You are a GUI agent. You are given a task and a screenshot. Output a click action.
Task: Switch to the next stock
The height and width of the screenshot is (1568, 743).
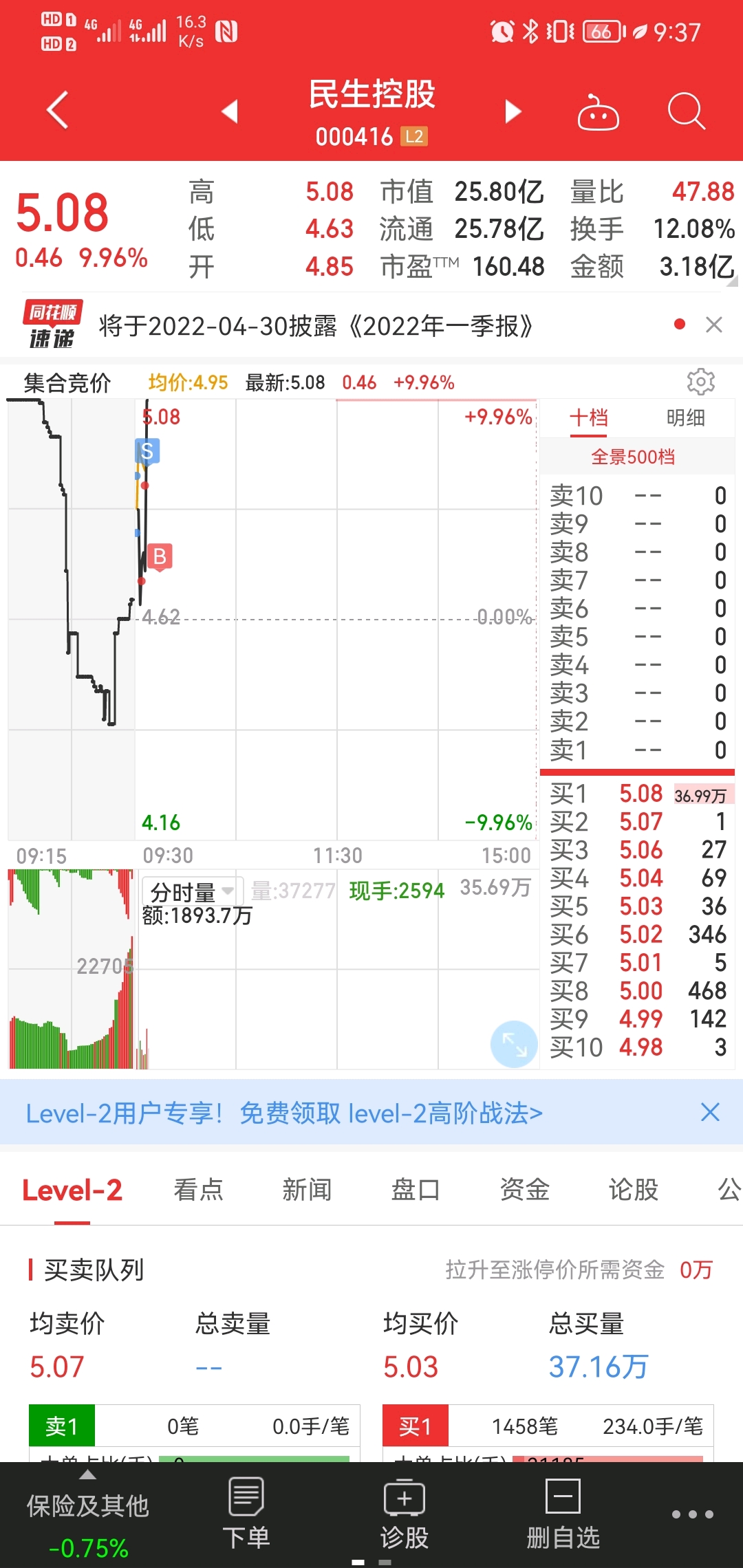pyautogui.click(x=513, y=111)
